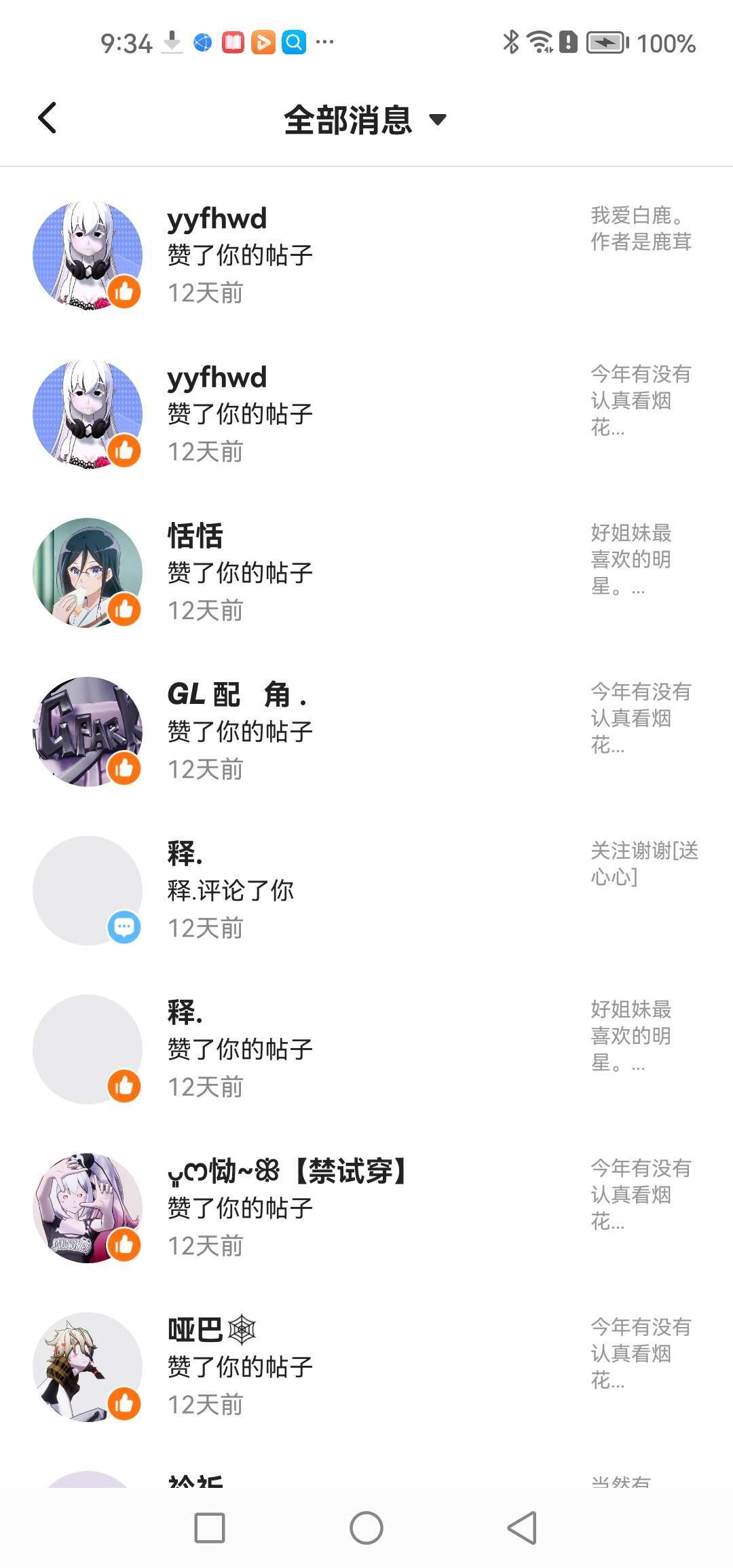This screenshot has height=1568, width=733.
Task: Open GL 配角's like notification
Action: click(x=366, y=732)
